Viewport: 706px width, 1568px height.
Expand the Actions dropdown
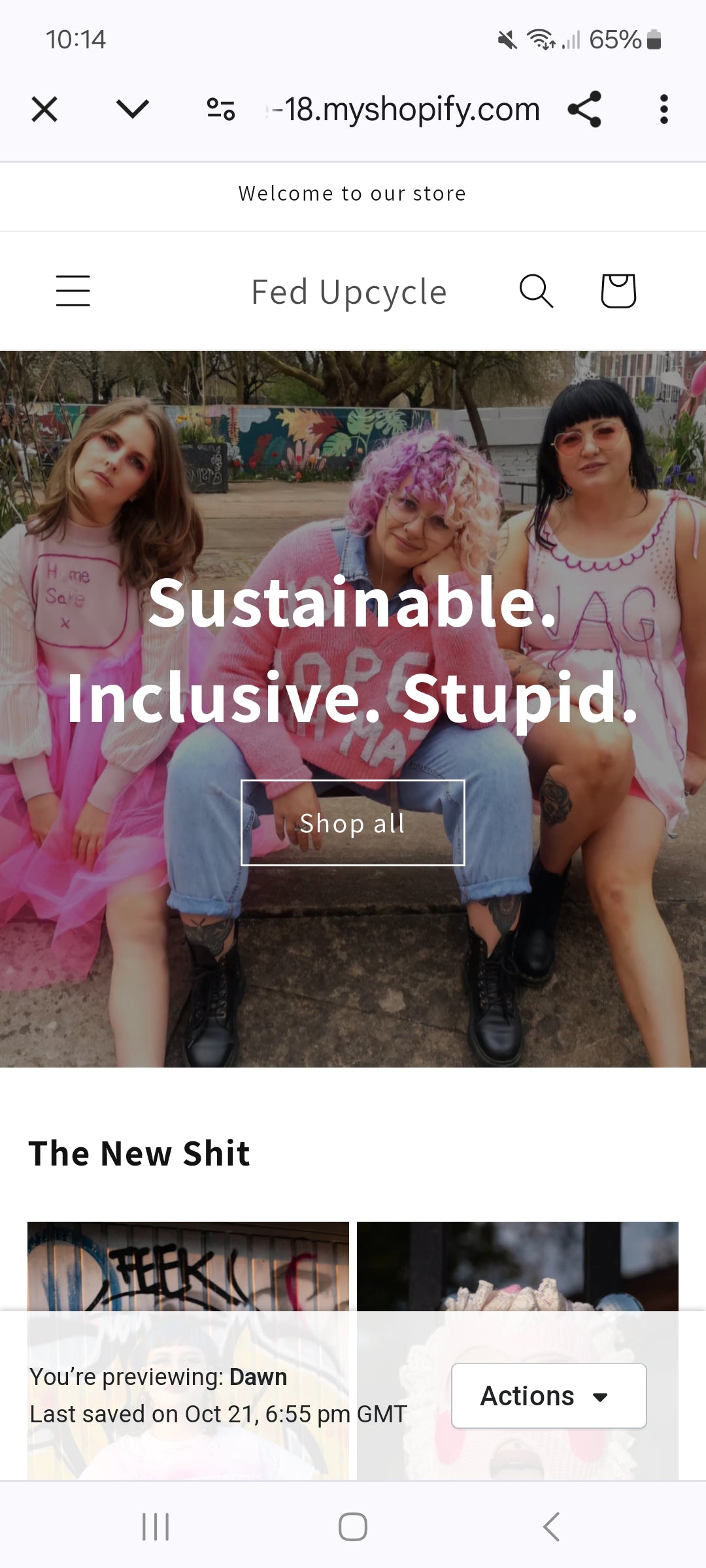tap(548, 1396)
